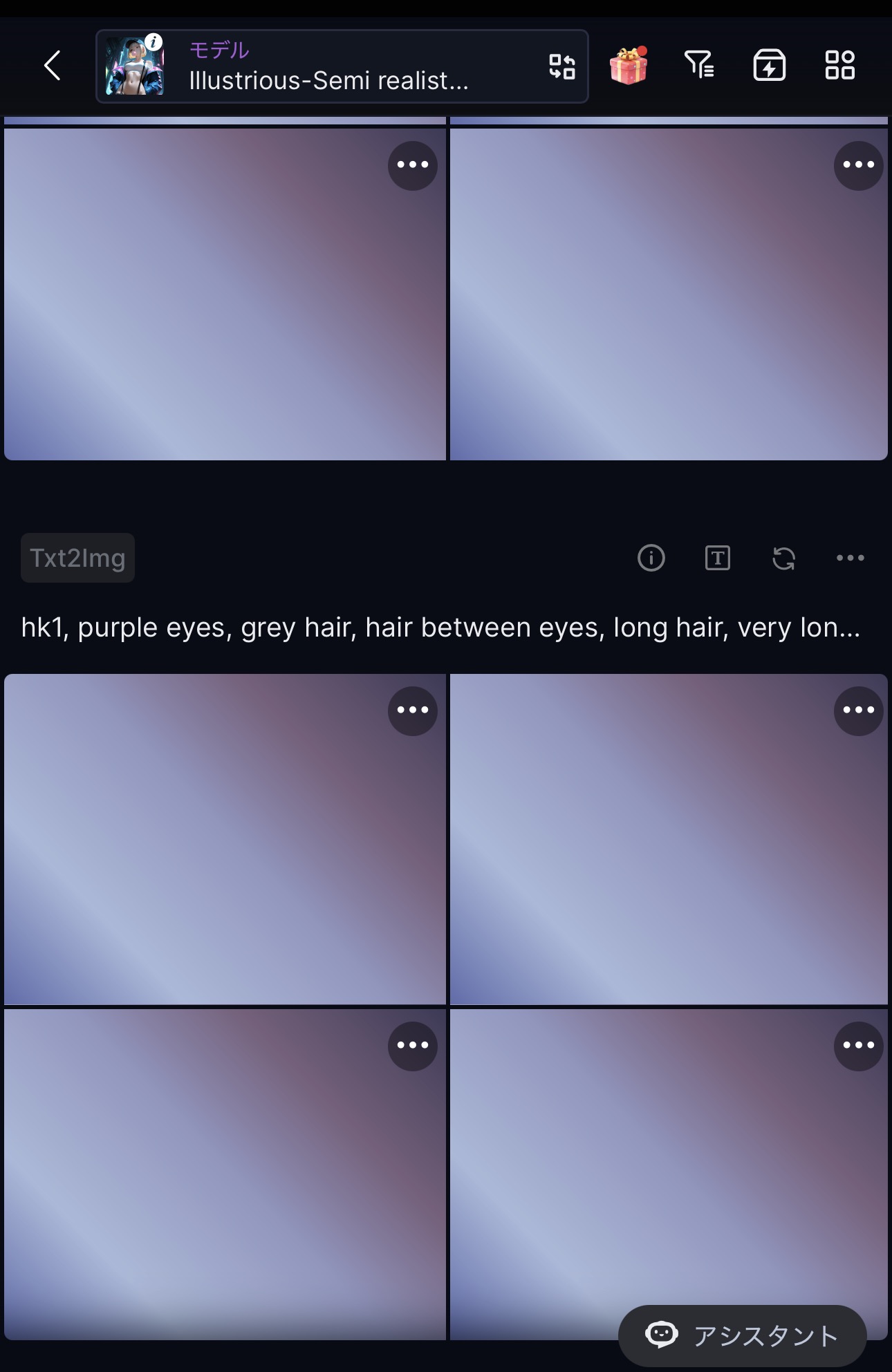Open the filter list icon
The height and width of the screenshot is (1372, 892).
pyautogui.click(x=699, y=66)
